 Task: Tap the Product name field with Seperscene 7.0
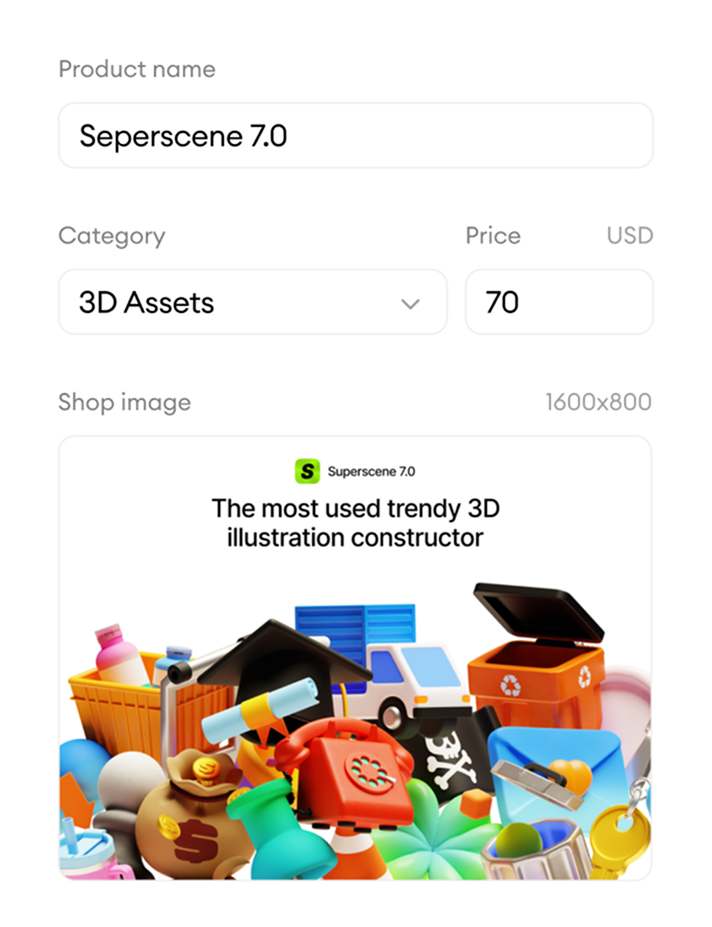click(x=355, y=135)
